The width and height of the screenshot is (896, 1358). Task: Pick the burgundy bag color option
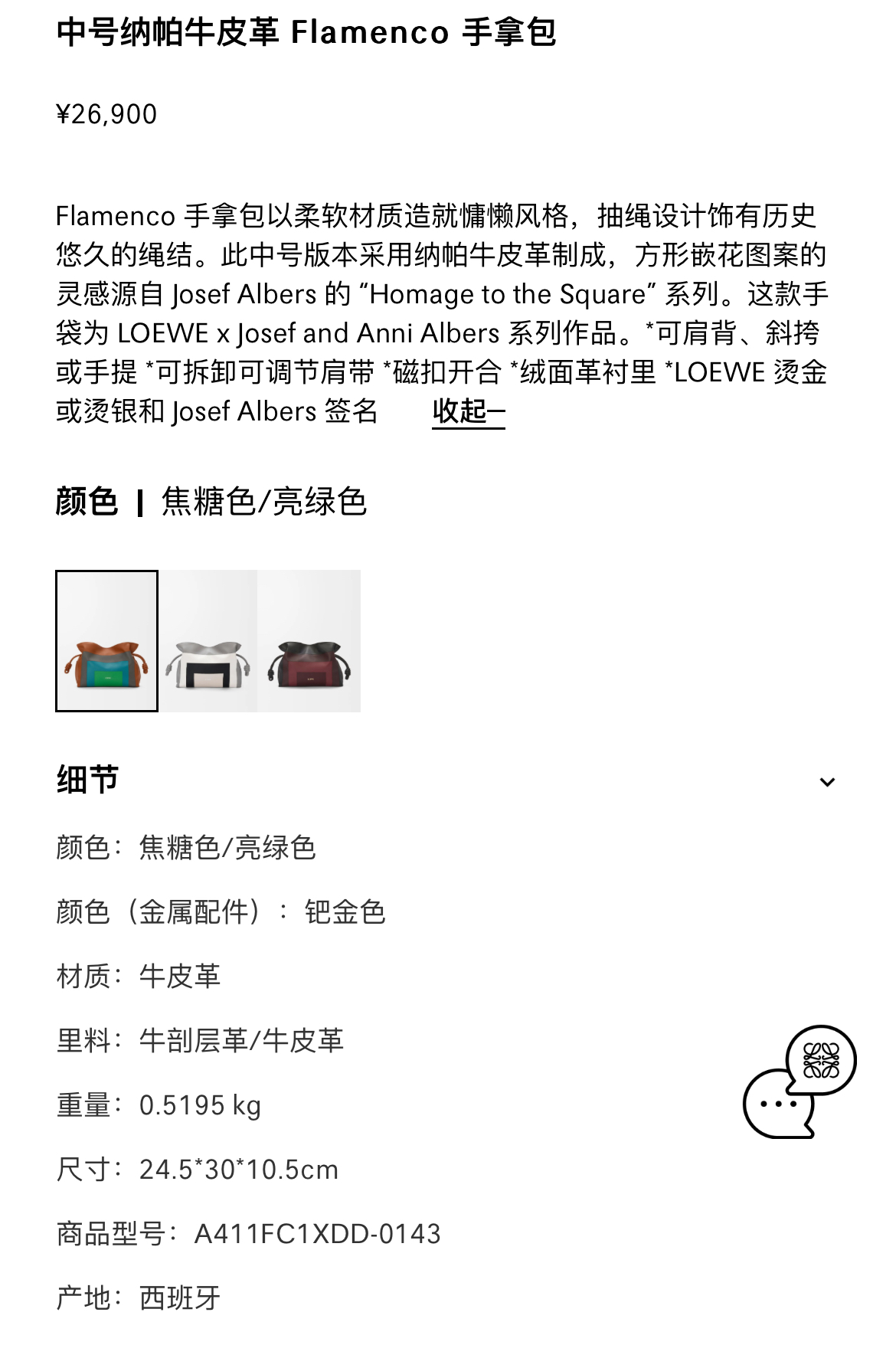[309, 641]
